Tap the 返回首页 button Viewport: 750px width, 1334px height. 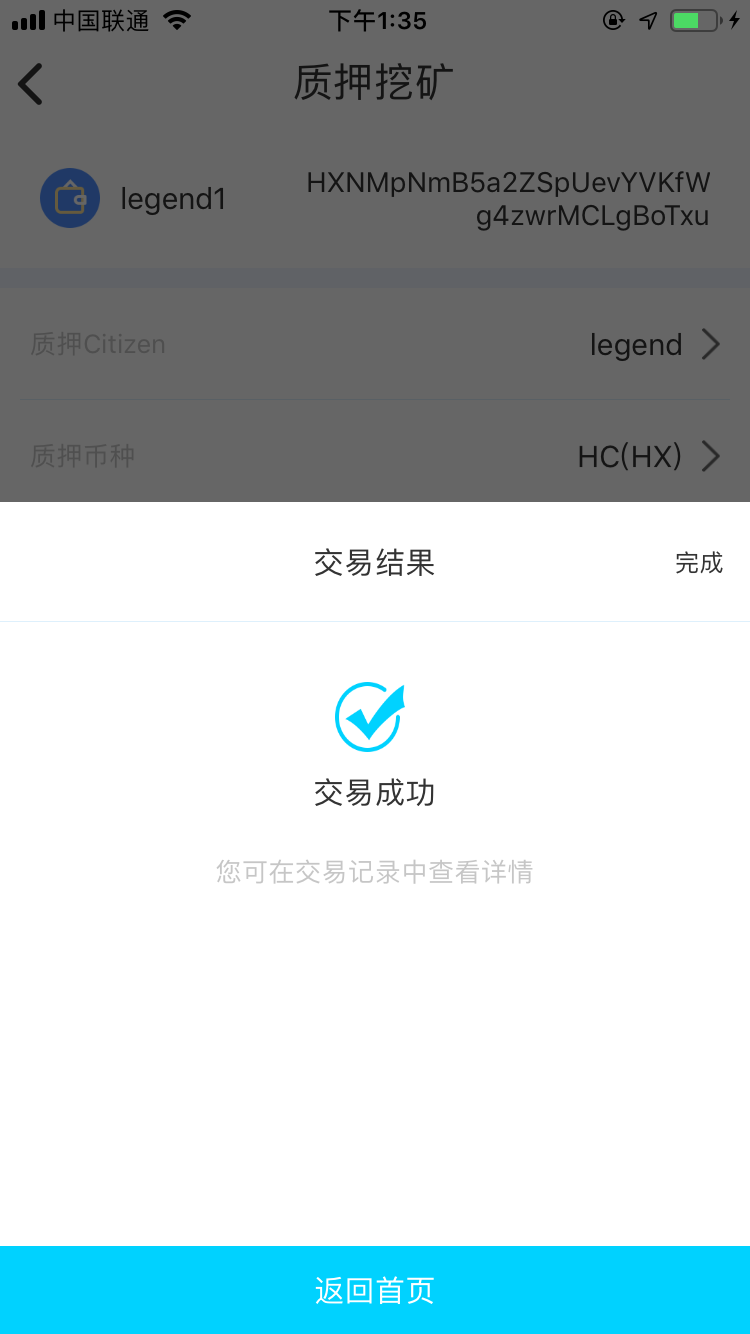point(375,1290)
